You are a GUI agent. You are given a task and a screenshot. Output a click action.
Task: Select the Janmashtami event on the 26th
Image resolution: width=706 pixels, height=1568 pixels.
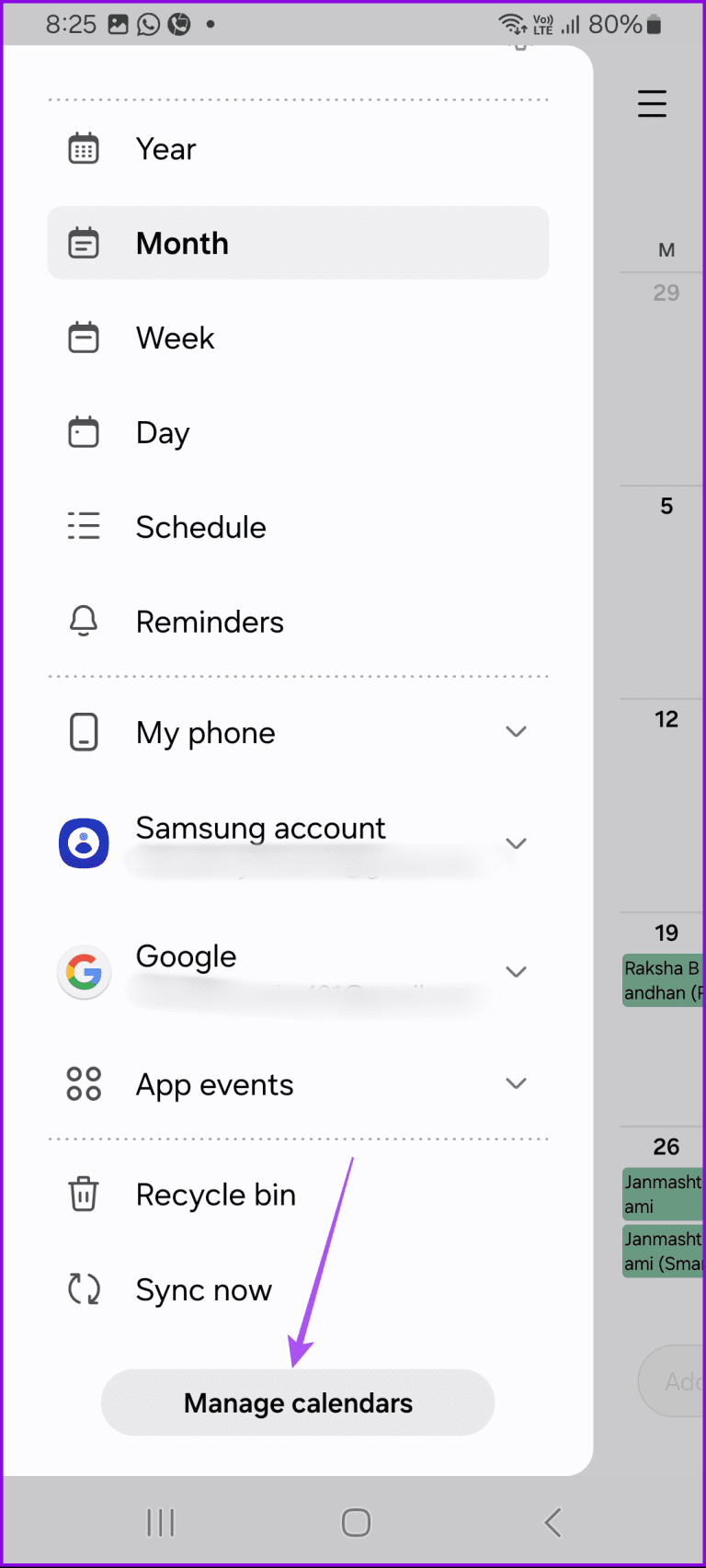pyautogui.click(x=664, y=1193)
